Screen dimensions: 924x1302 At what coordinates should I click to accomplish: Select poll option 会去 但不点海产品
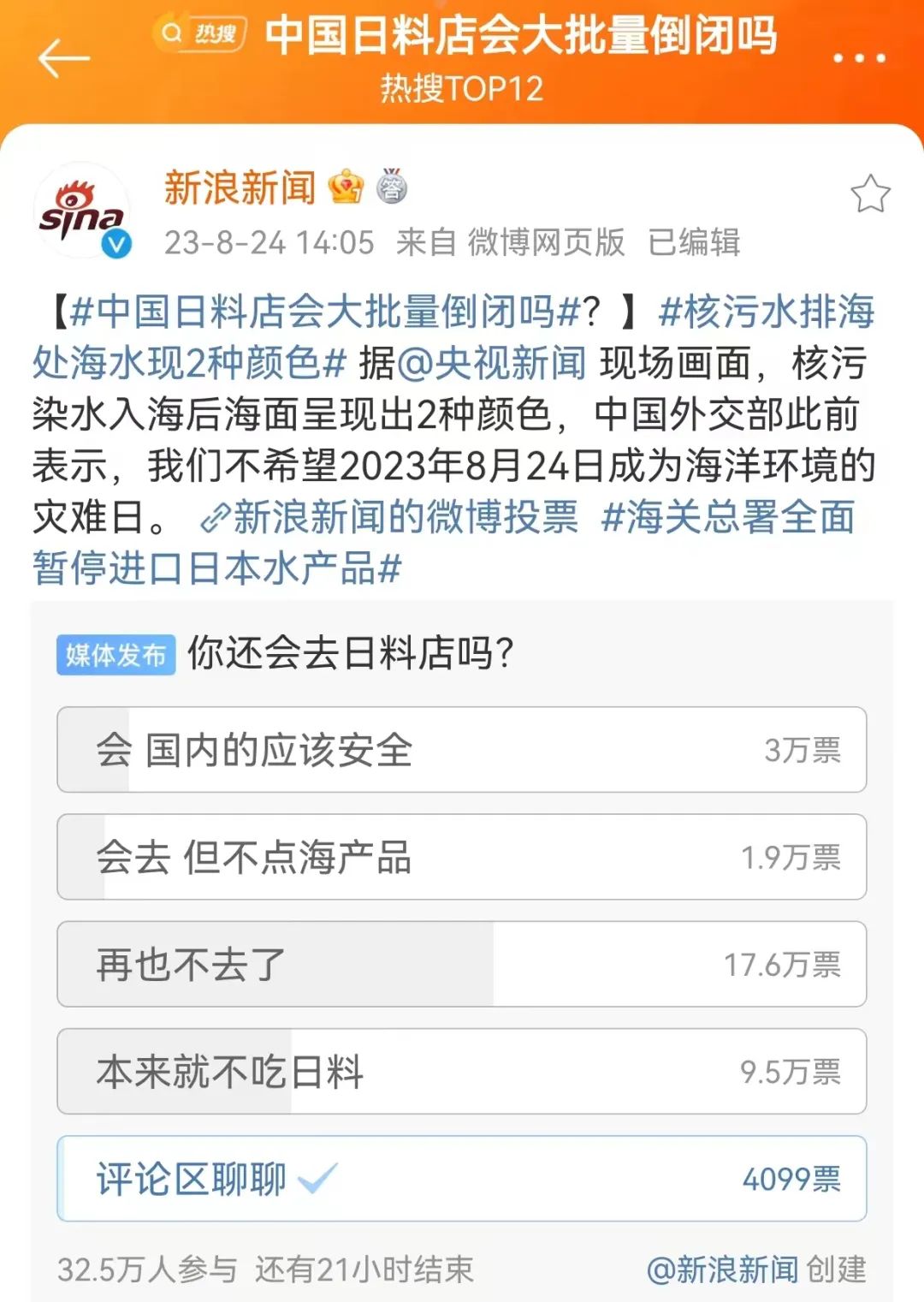click(x=461, y=857)
